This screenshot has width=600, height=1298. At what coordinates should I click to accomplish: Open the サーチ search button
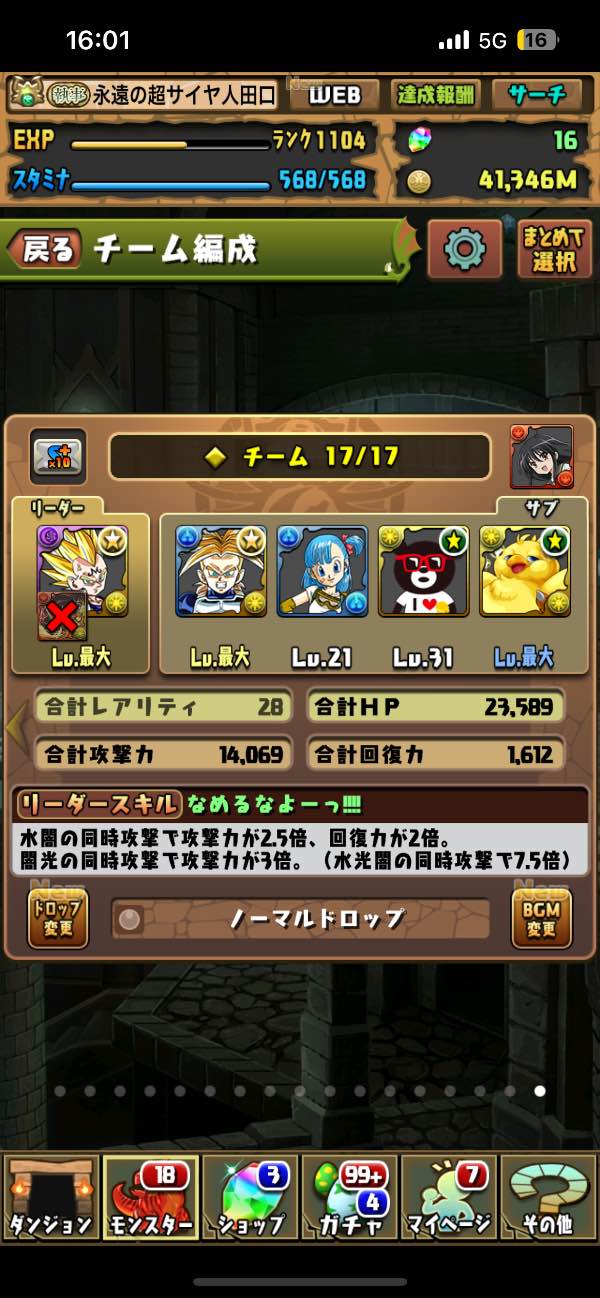[x=537, y=95]
